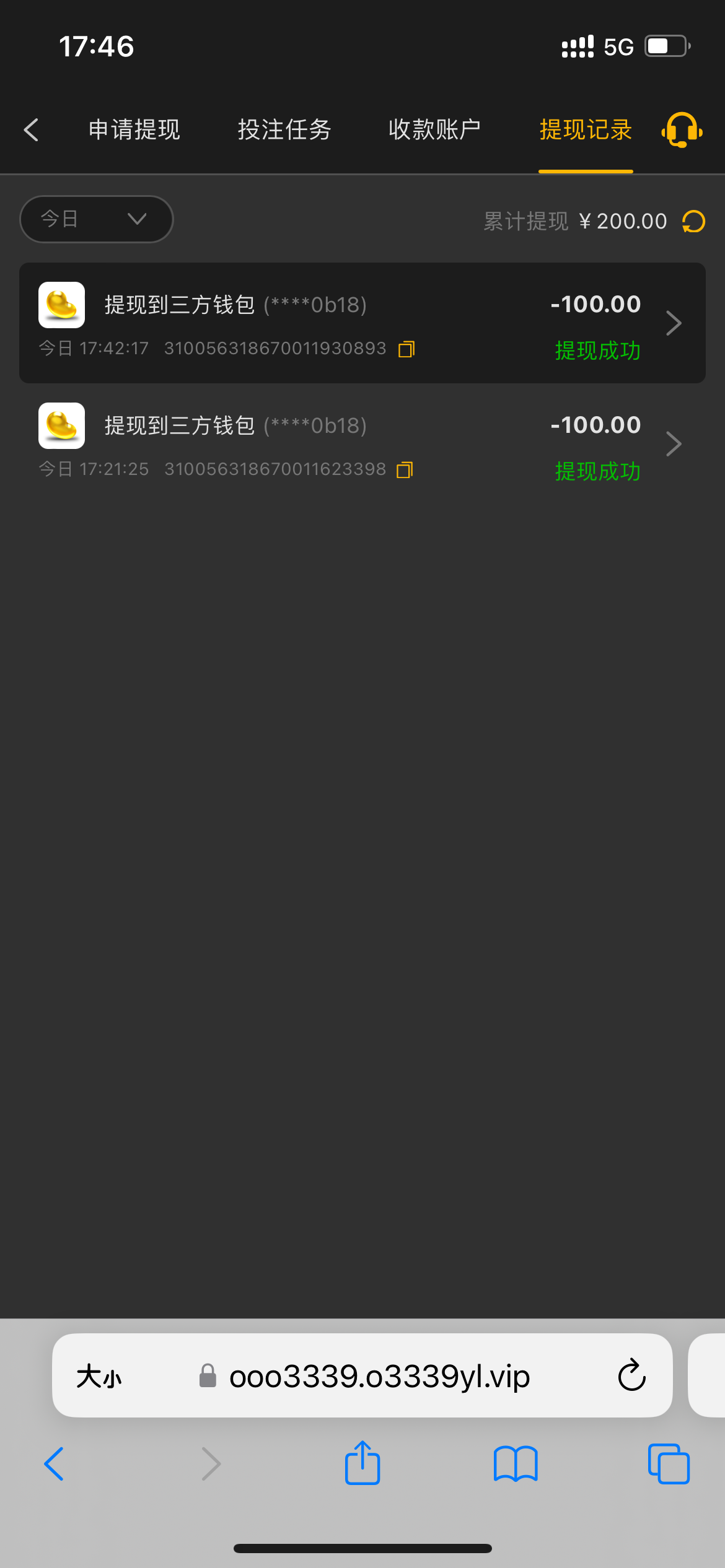Contact customer service via headset icon

point(682,130)
